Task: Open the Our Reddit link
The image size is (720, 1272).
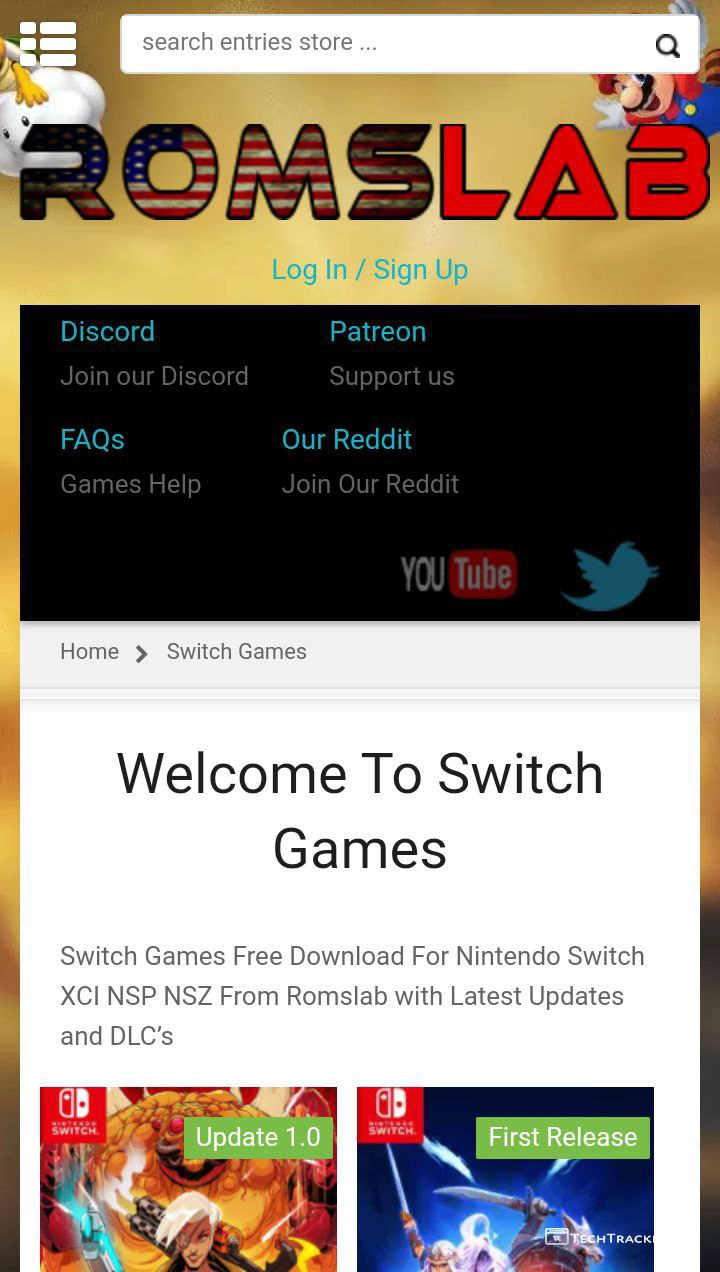Action: 346,440
